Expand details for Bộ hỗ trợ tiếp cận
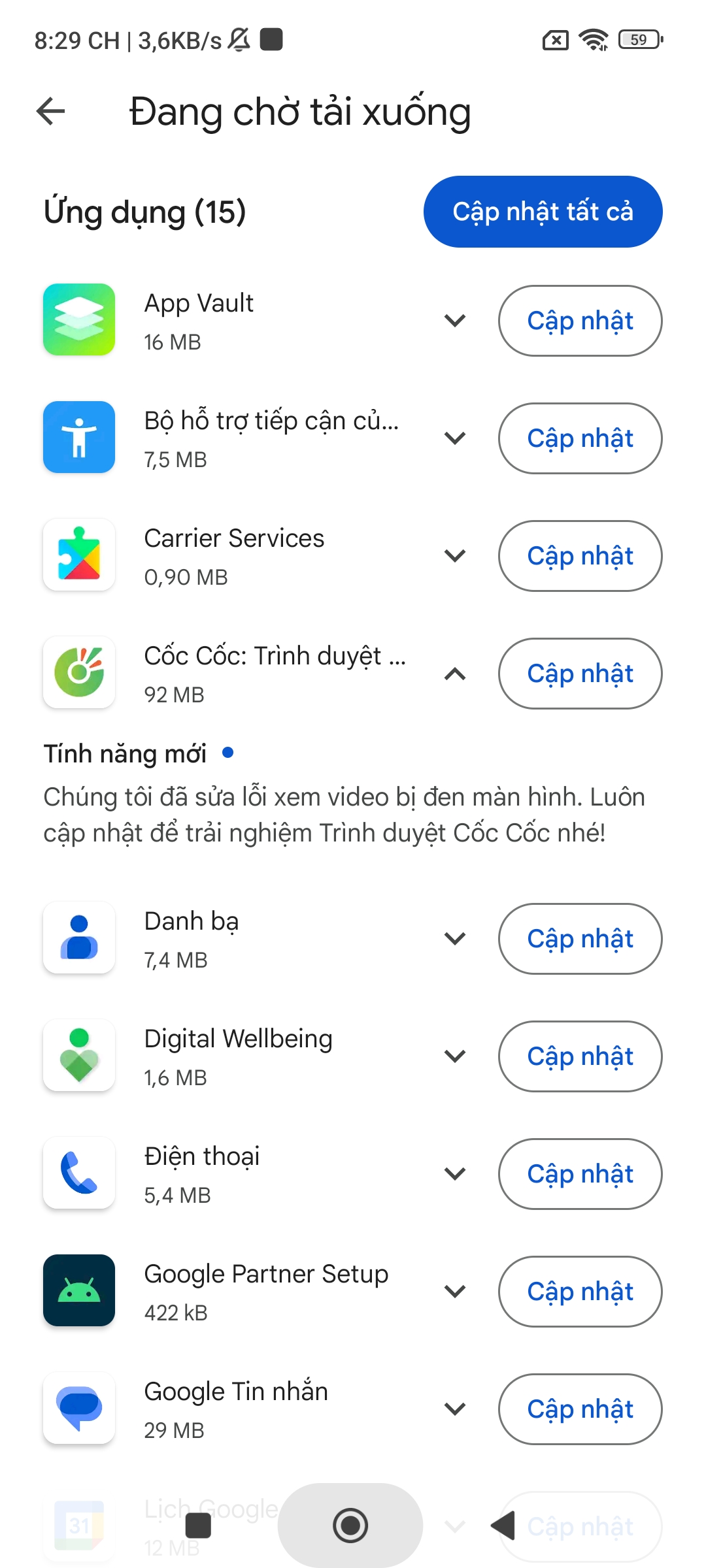 pyautogui.click(x=455, y=438)
